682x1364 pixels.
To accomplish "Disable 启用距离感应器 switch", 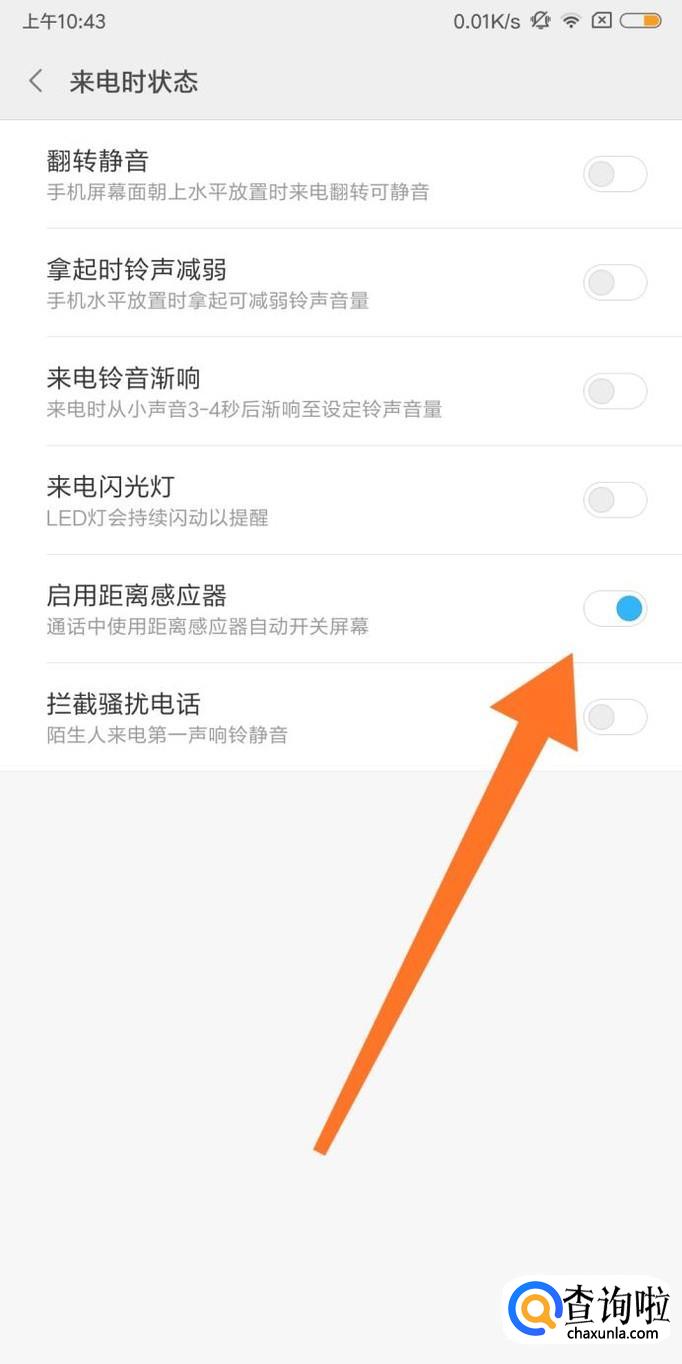I will [x=615, y=608].
